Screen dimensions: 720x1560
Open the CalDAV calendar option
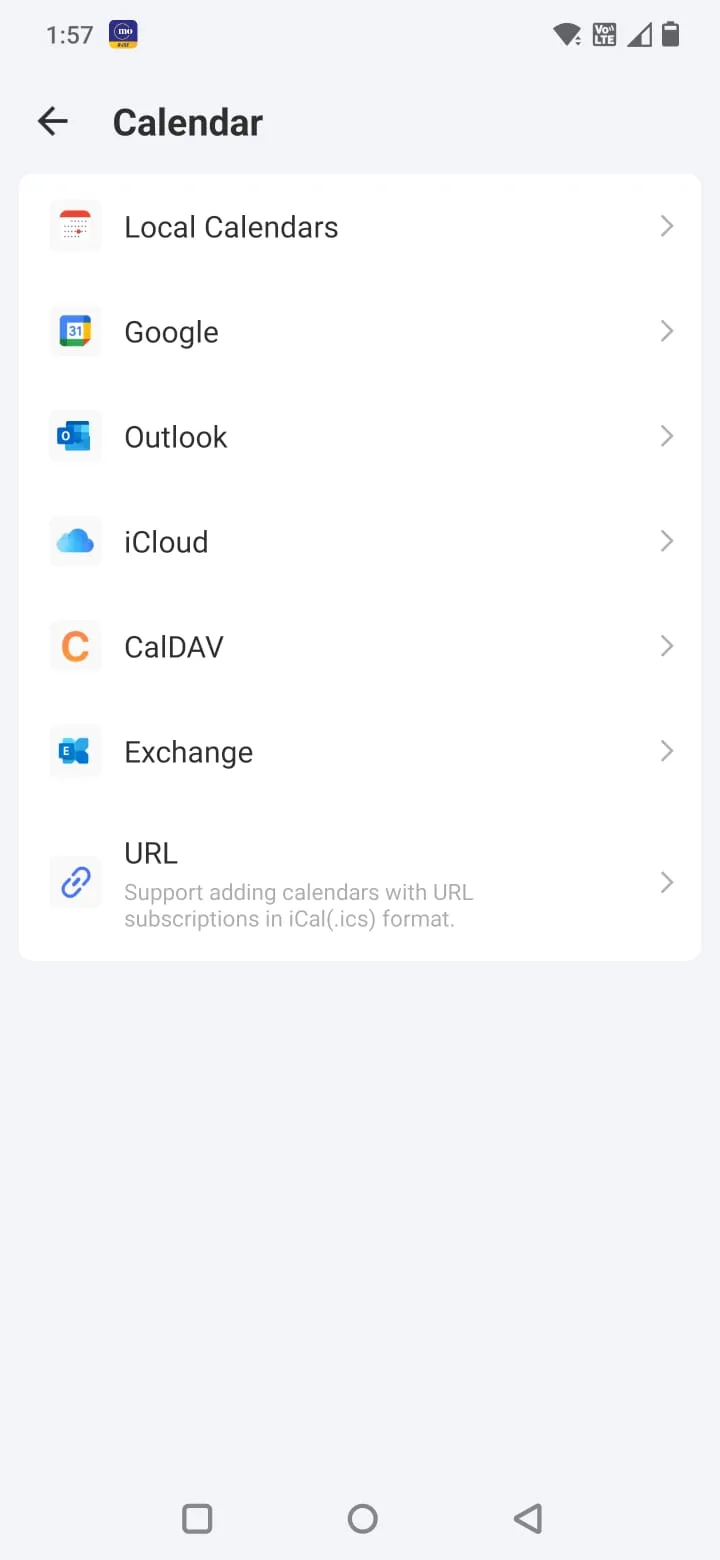pyautogui.click(x=360, y=647)
